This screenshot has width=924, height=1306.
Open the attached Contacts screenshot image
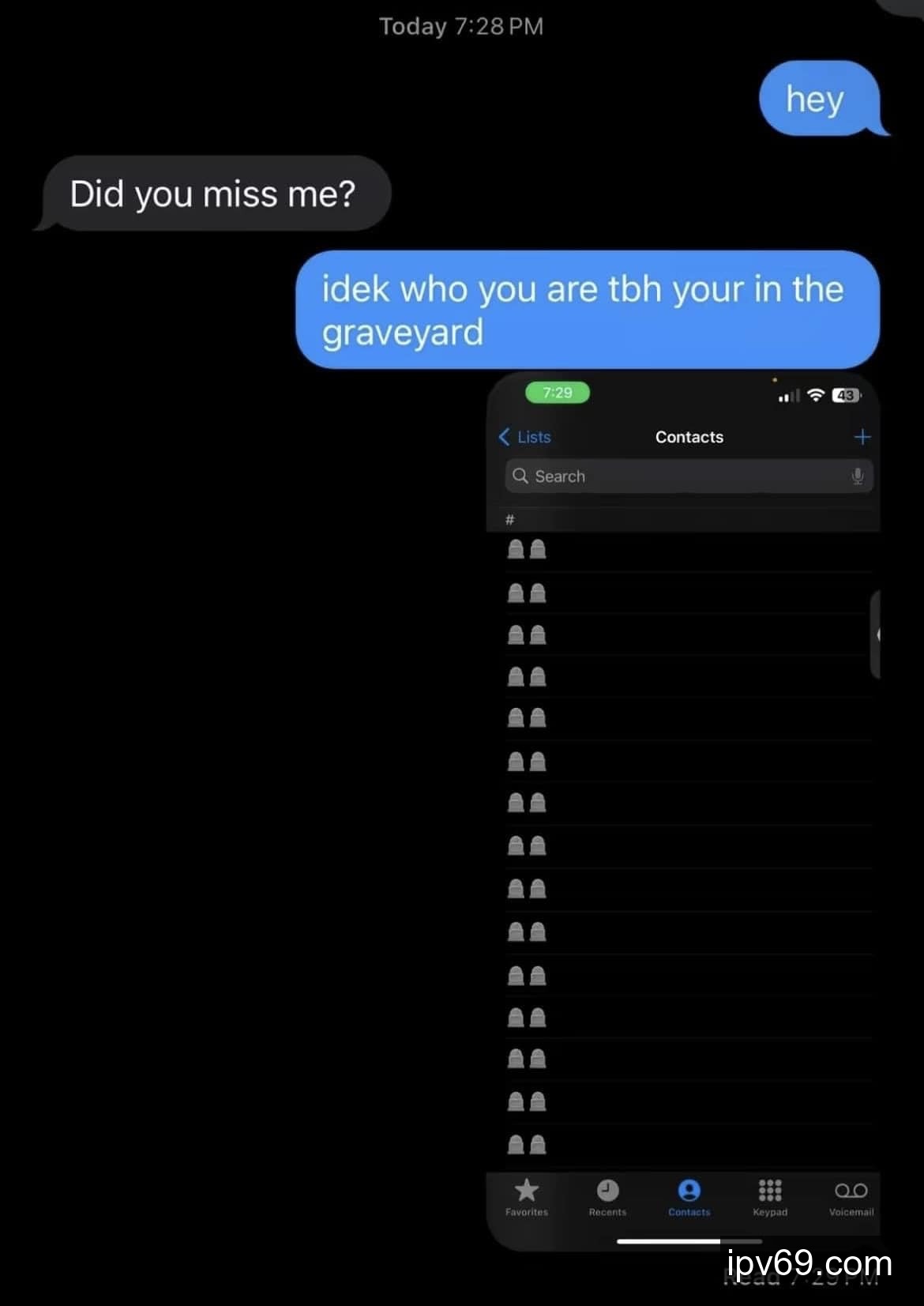[683, 810]
